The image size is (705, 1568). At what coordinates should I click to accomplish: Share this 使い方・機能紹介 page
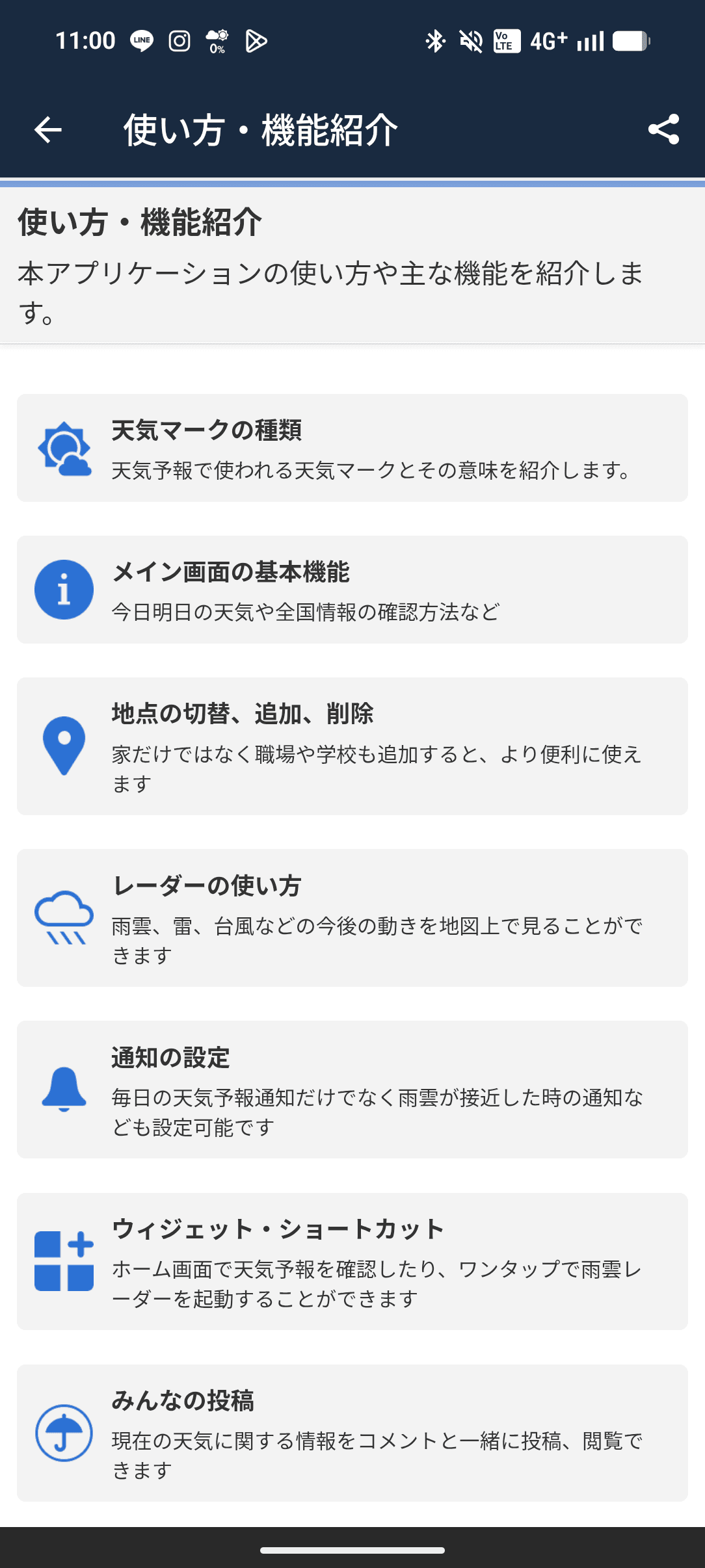663,130
